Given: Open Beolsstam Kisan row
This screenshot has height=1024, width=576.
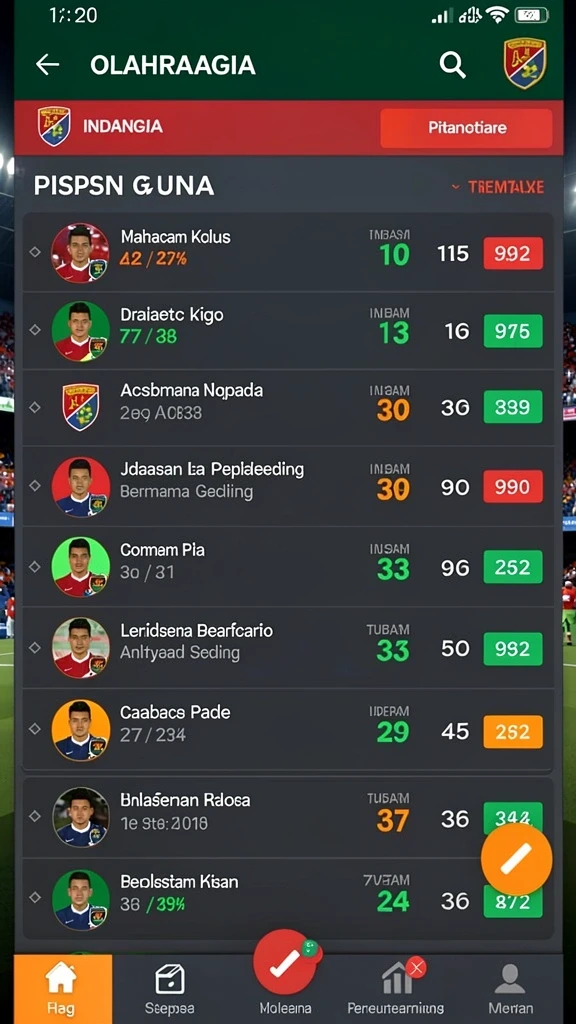Looking at the screenshot, I should coord(288,899).
